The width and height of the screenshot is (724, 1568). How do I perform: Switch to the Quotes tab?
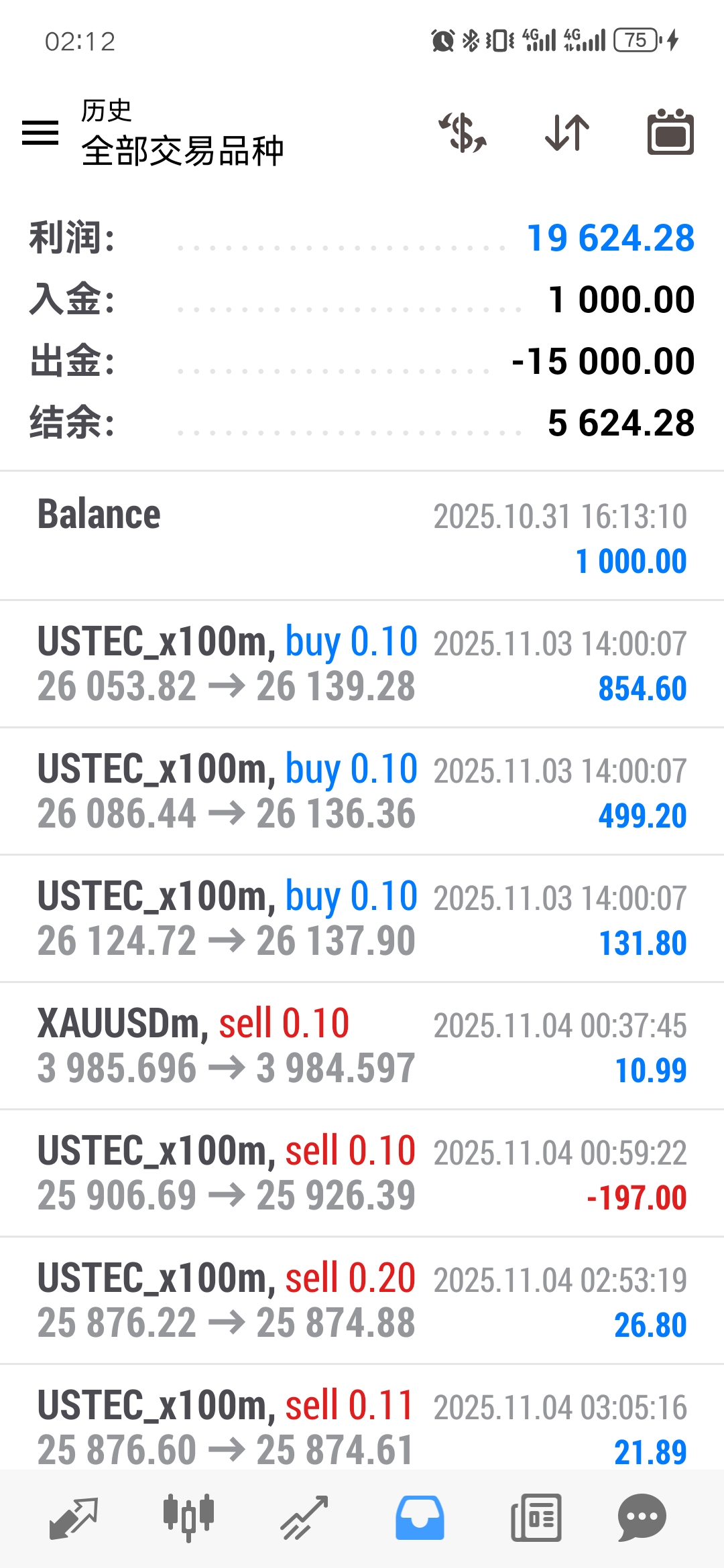[x=74, y=1518]
